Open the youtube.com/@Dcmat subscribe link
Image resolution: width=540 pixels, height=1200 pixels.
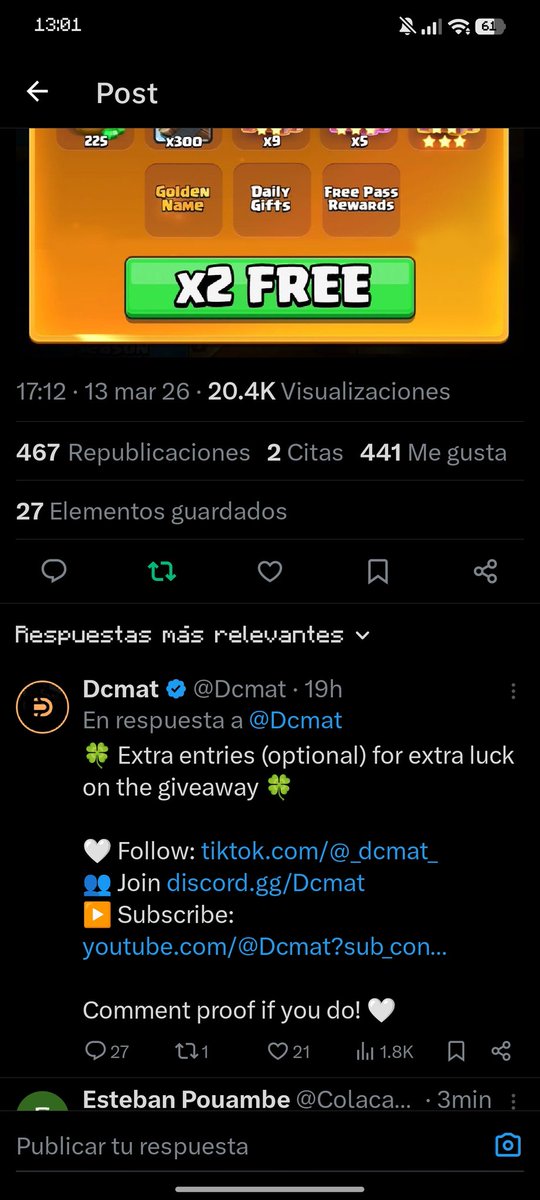[x=265, y=947]
